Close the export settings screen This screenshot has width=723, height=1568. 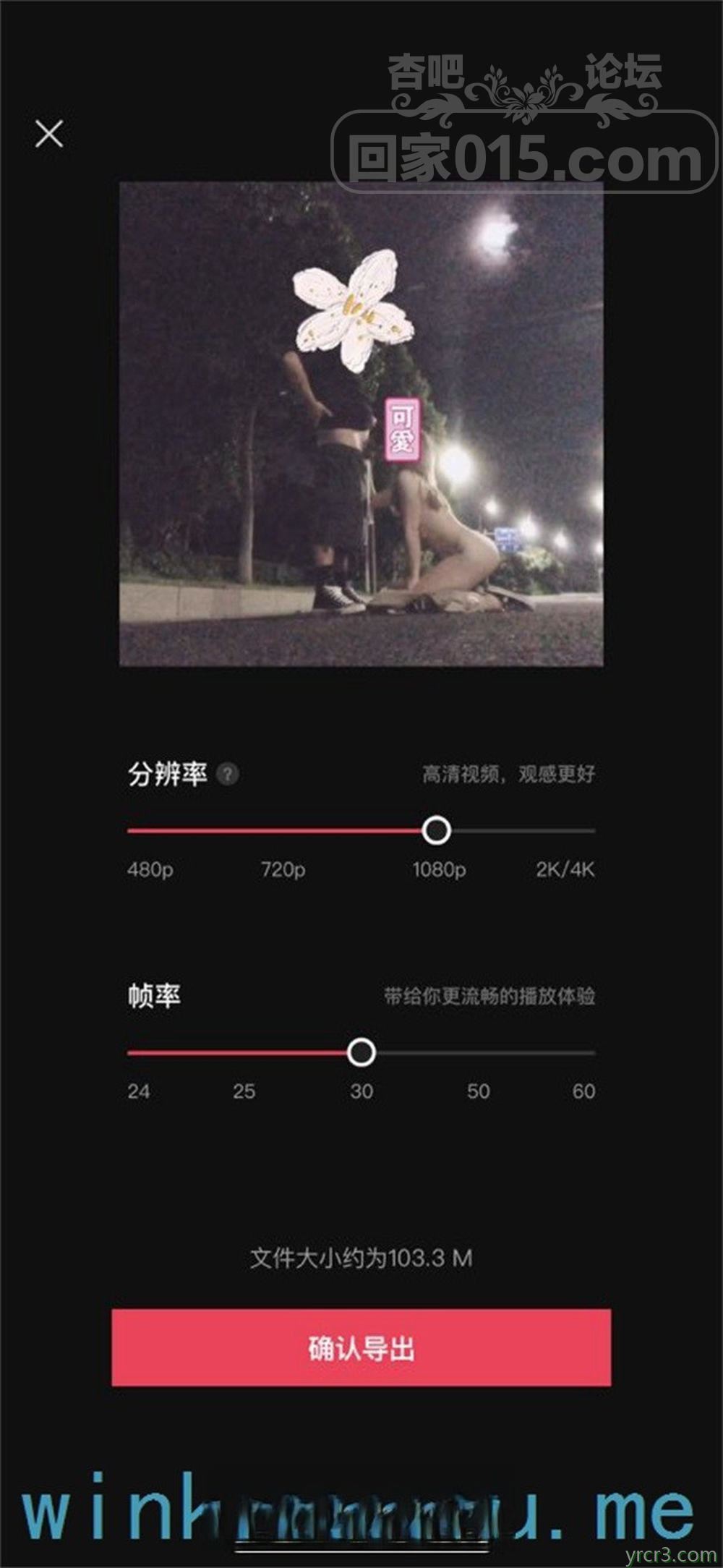(x=49, y=134)
